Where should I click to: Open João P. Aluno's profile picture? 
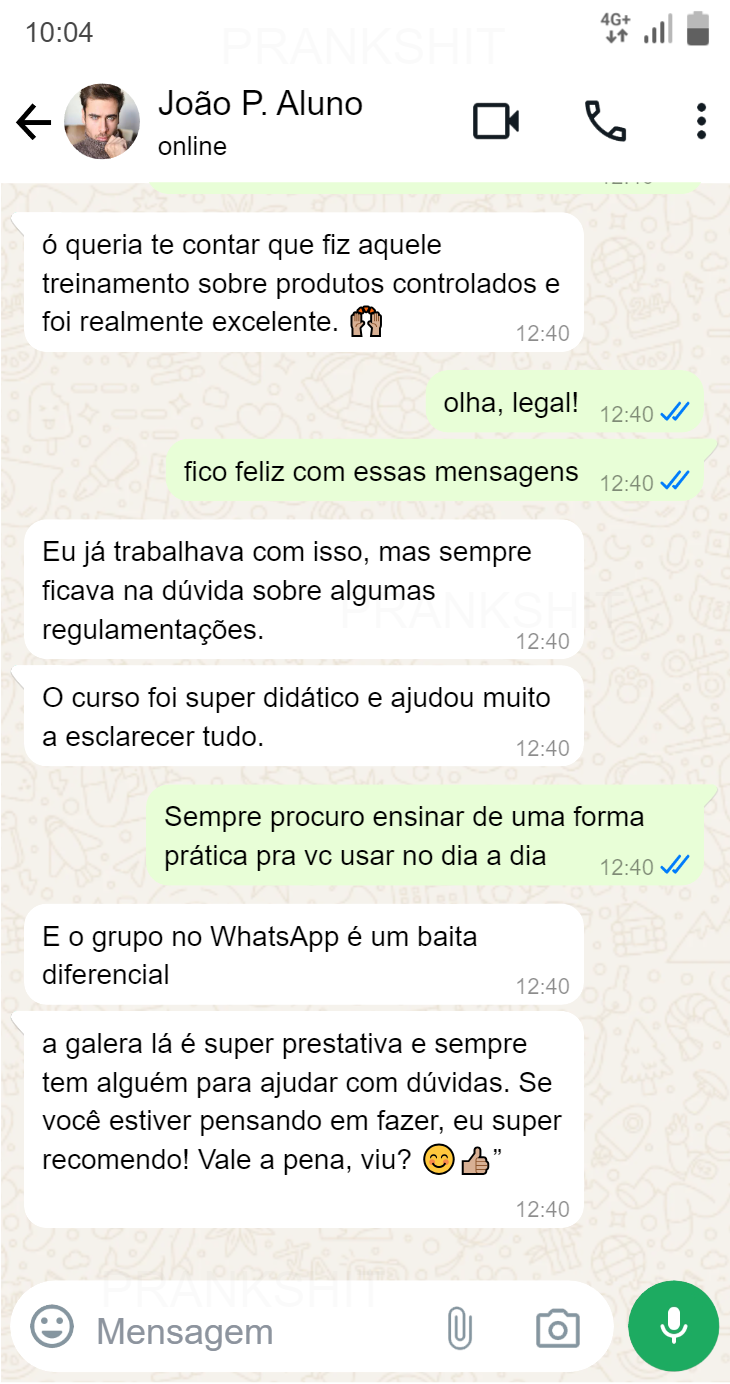tap(102, 122)
